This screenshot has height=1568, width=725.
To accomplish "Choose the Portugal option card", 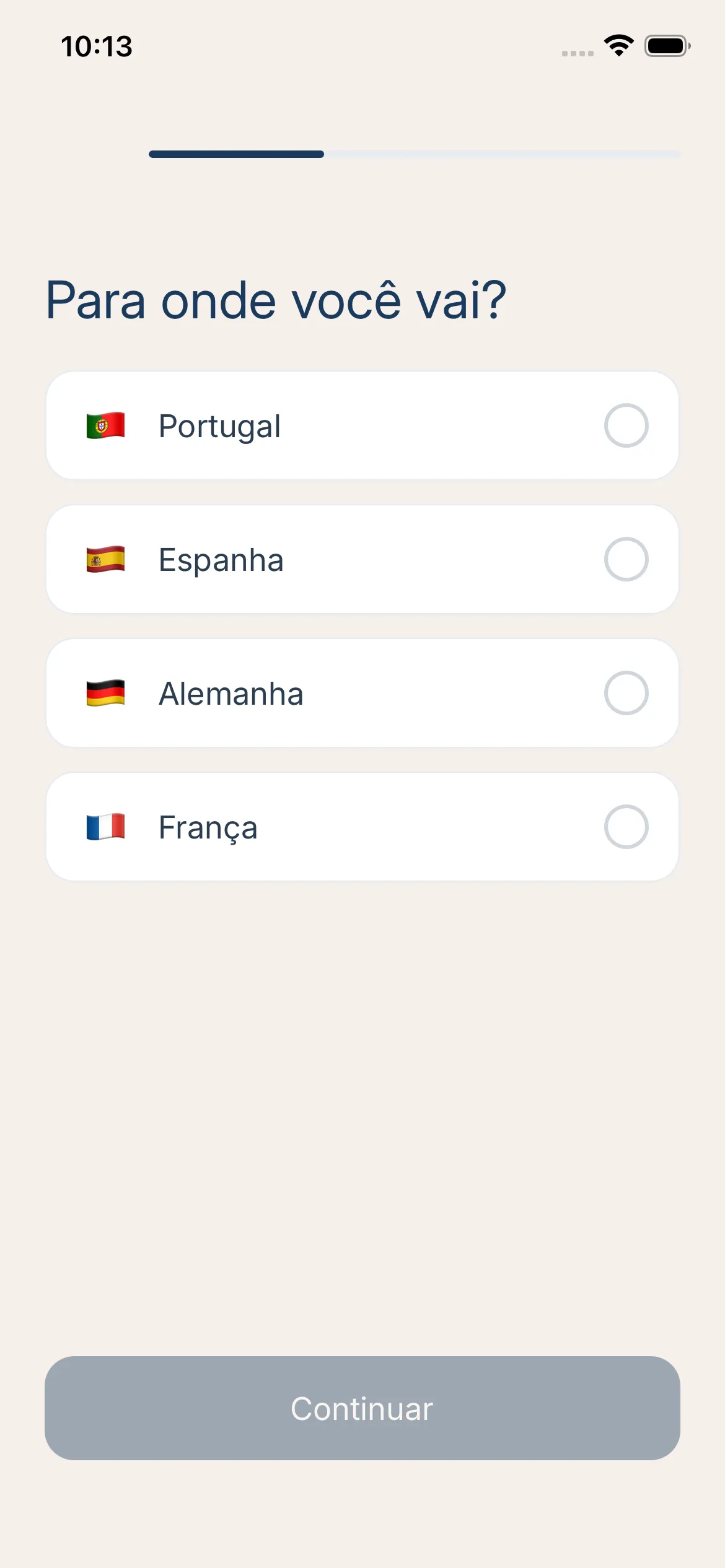I will (362, 425).
